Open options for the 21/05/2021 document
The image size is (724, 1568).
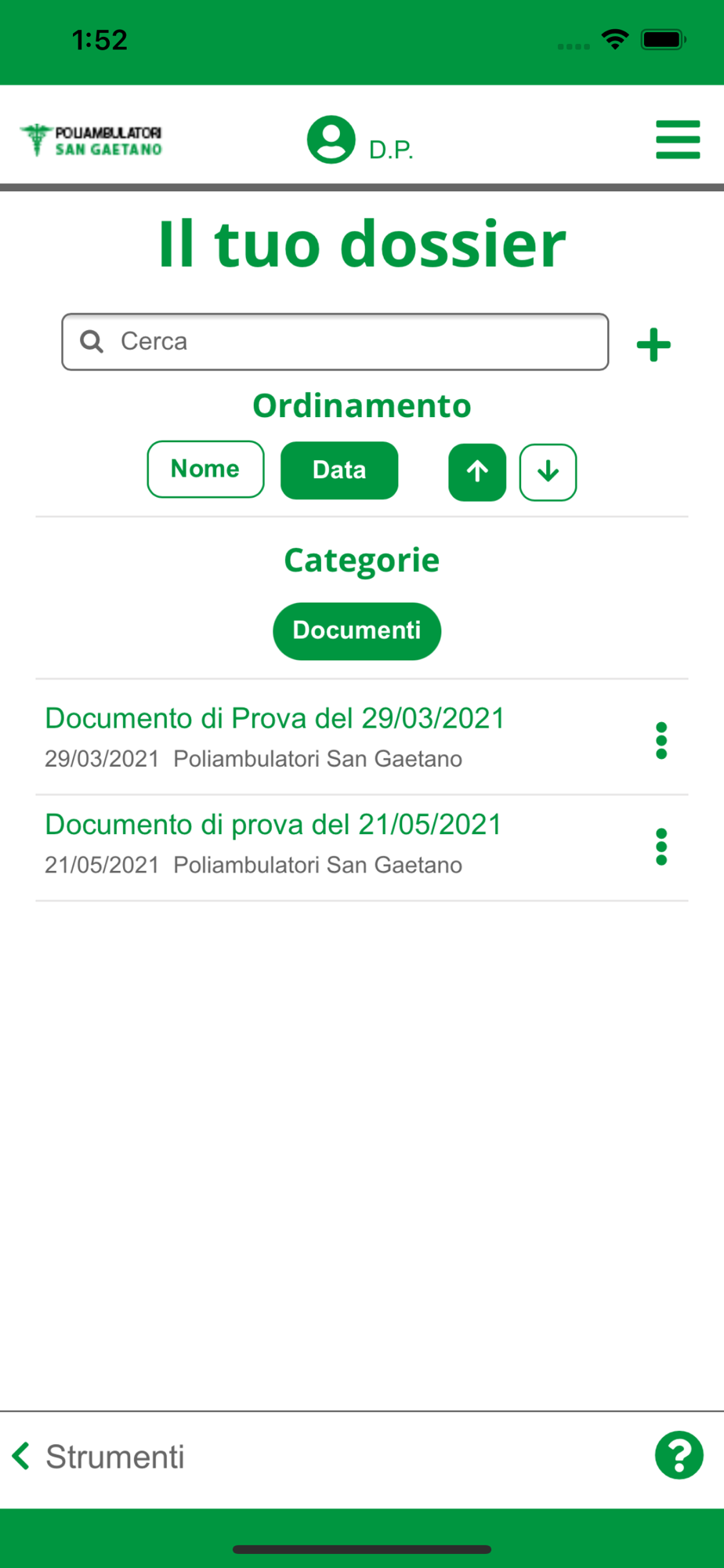coord(661,847)
